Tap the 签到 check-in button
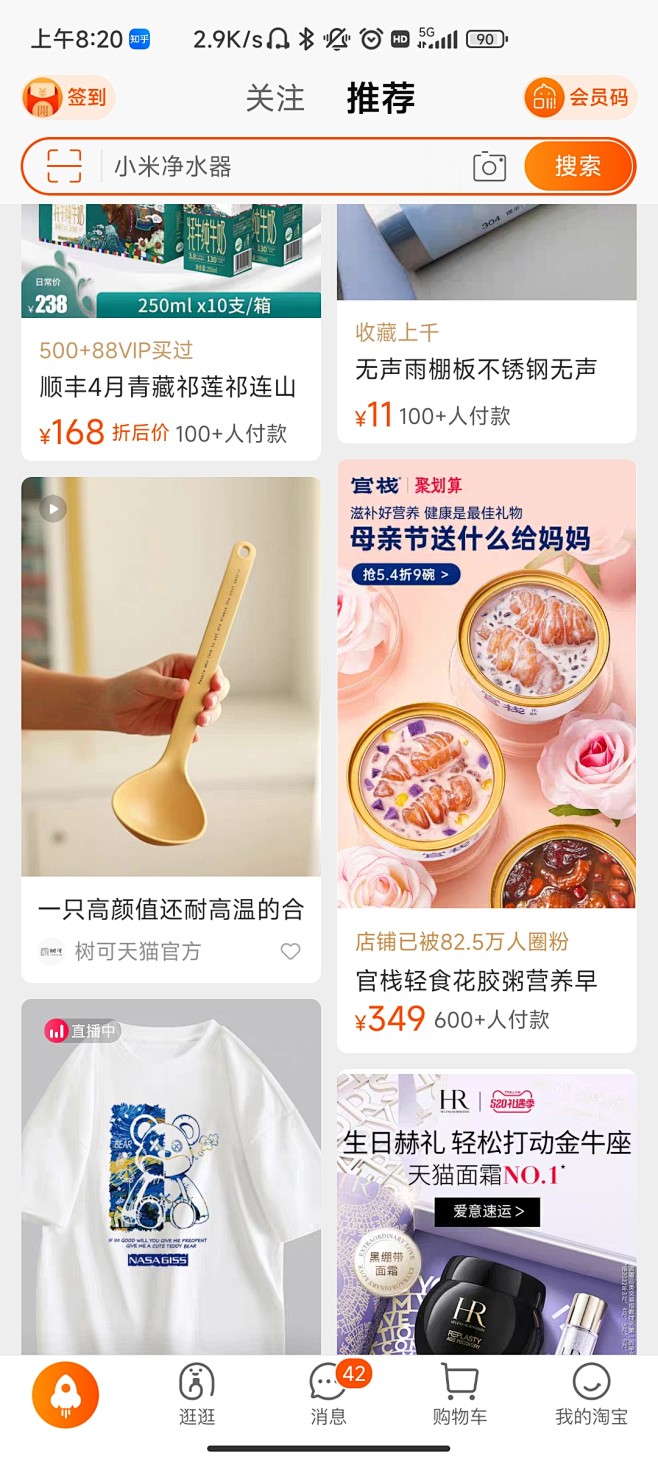Screen dimensions: 658x1462 (68, 97)
